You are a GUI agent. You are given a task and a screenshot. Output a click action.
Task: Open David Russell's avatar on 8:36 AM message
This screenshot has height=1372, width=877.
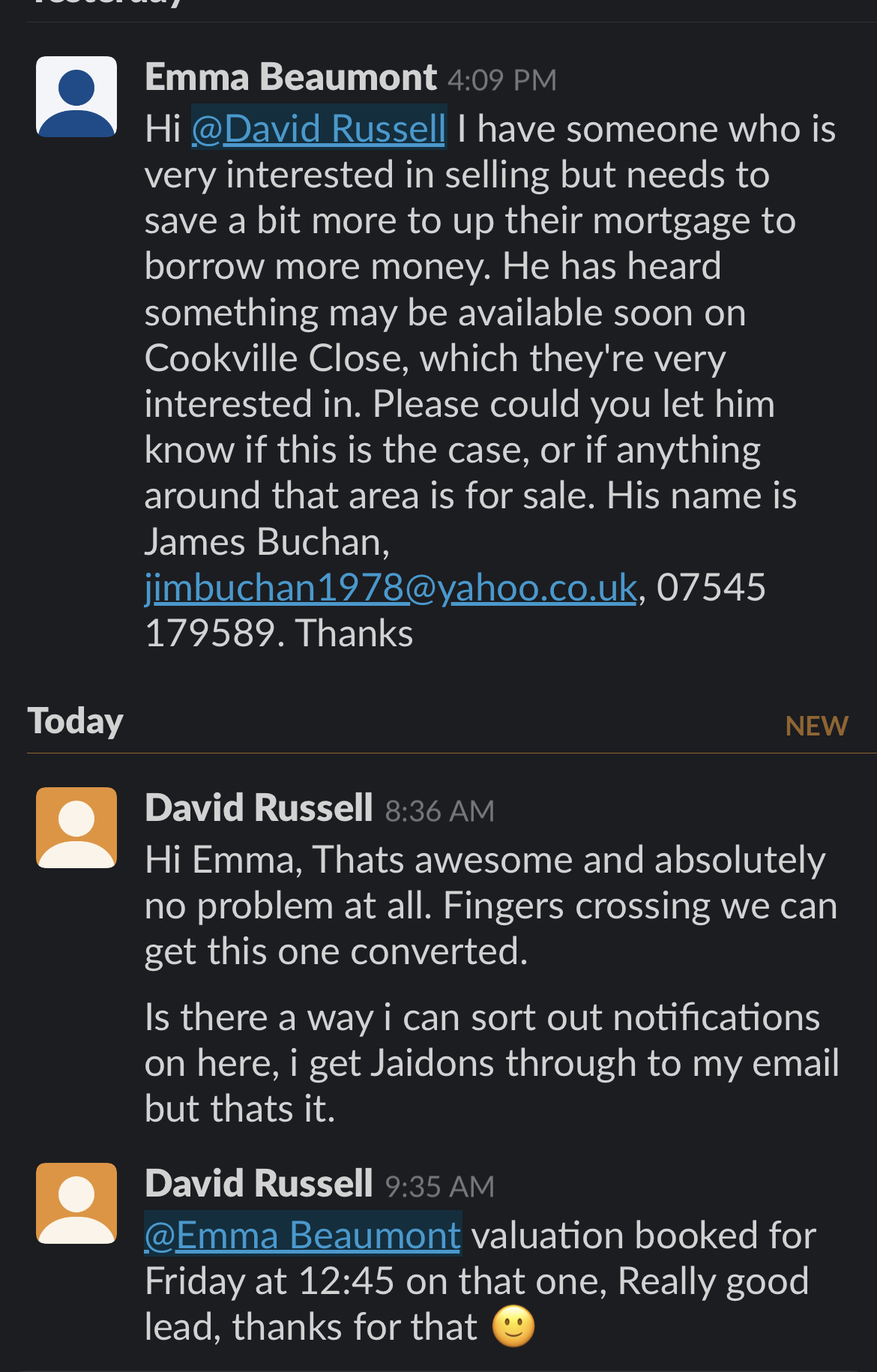[x=76, y=828]
